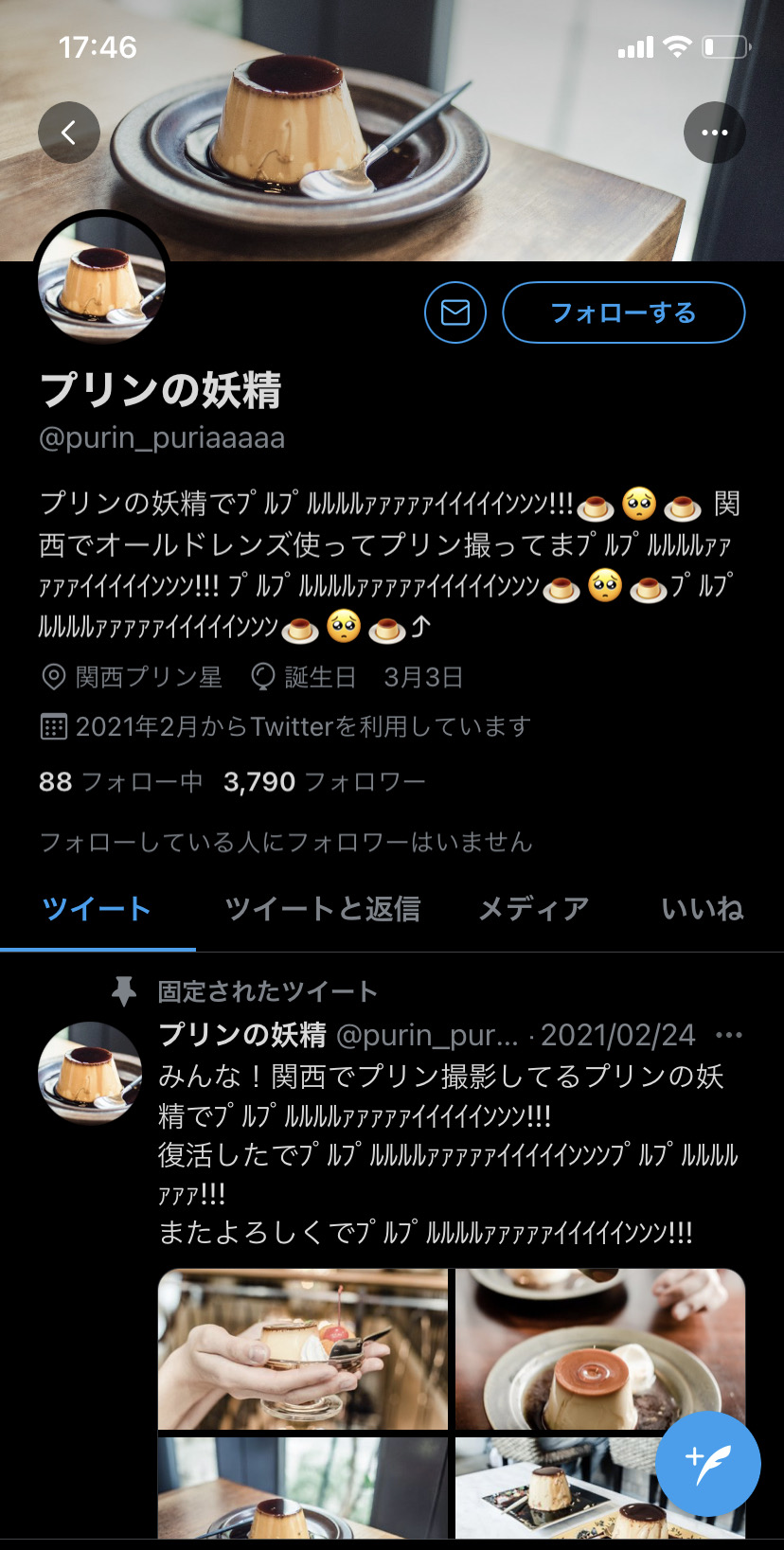Open the pudding with ice cream photo
Screen dimensions: 784x1550
point(600,1349)
